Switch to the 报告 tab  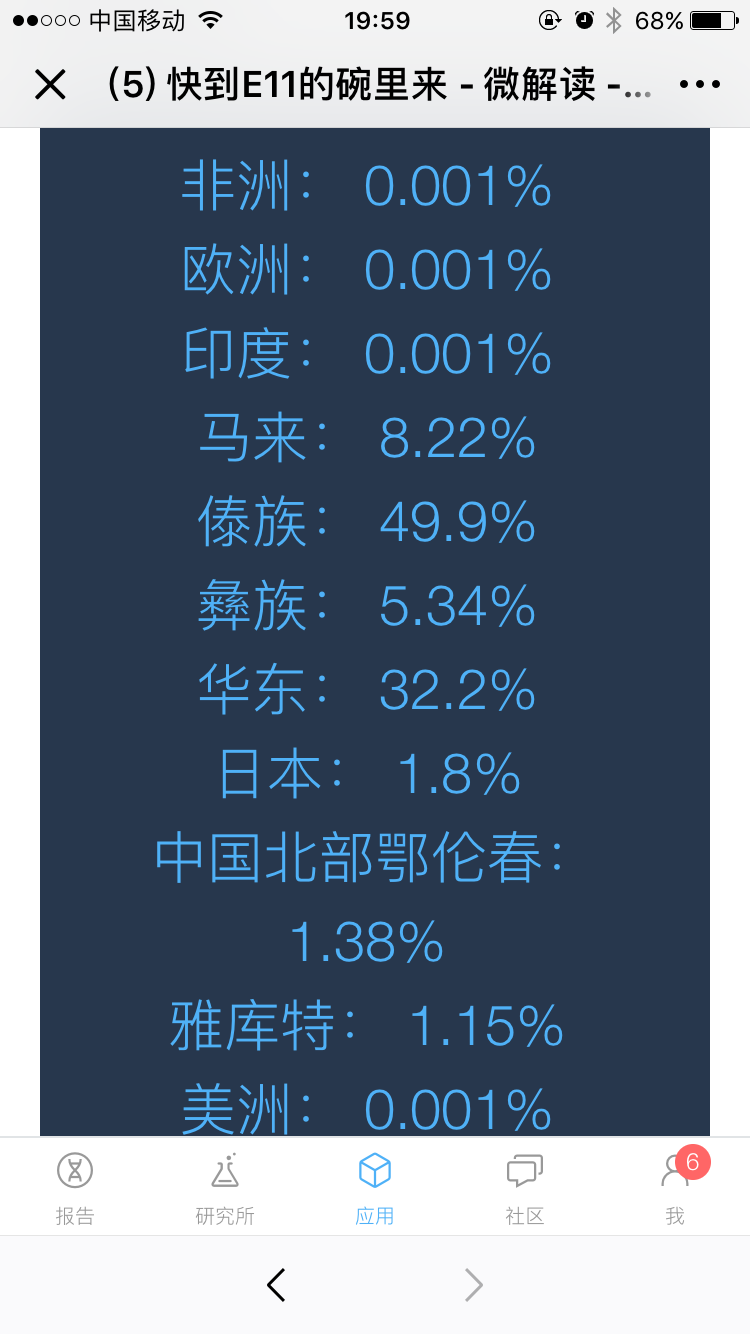[75, 1188]
